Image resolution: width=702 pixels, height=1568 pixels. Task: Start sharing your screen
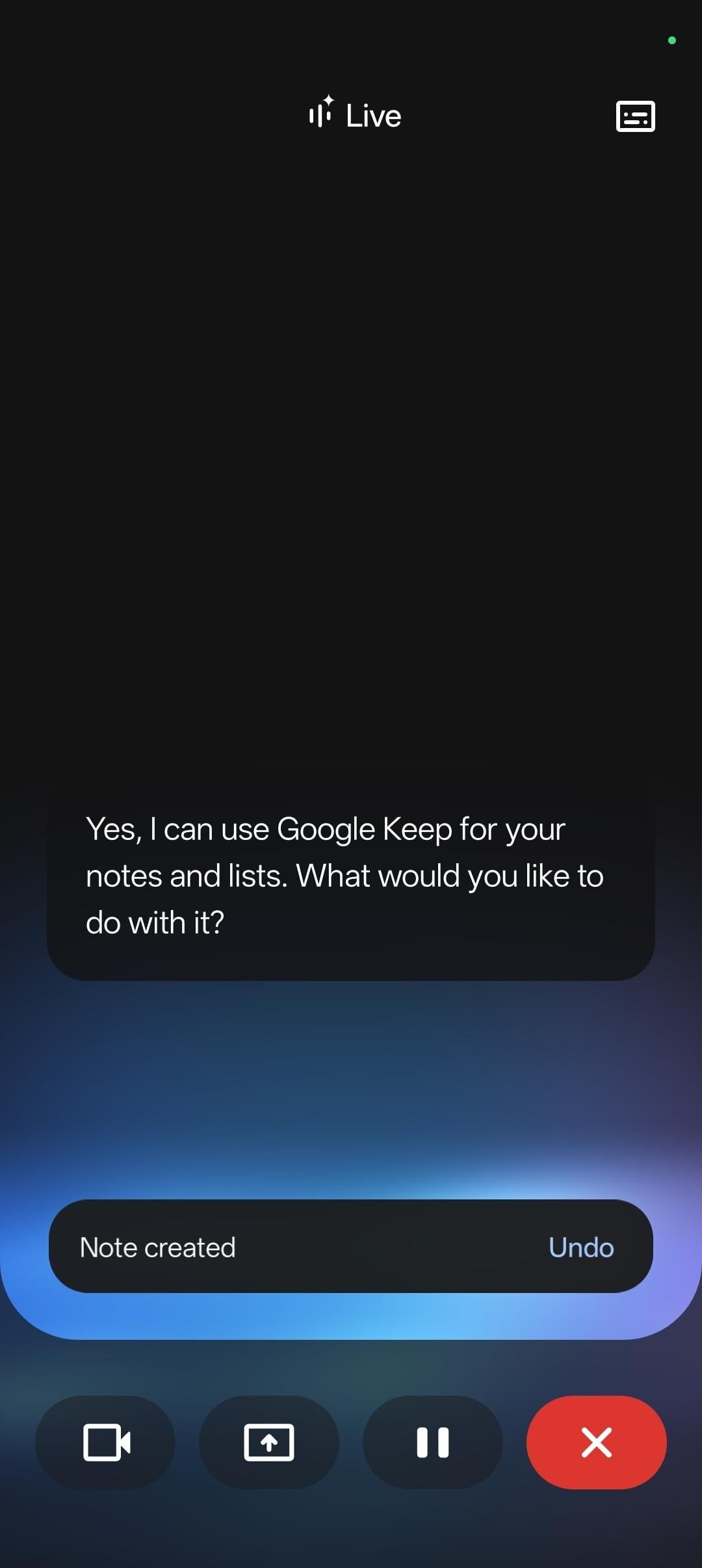[x=269, y=1442]
